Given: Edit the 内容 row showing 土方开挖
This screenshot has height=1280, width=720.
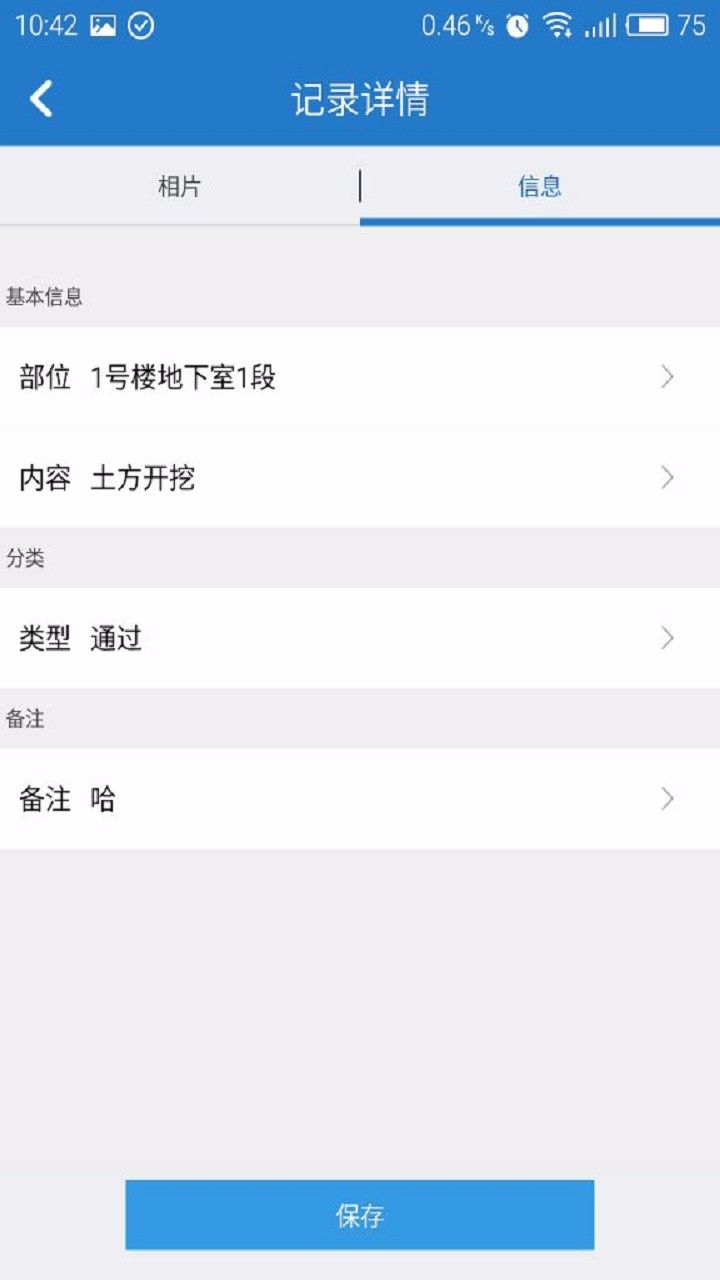Looking at the screenshot, I should [360, 478].
